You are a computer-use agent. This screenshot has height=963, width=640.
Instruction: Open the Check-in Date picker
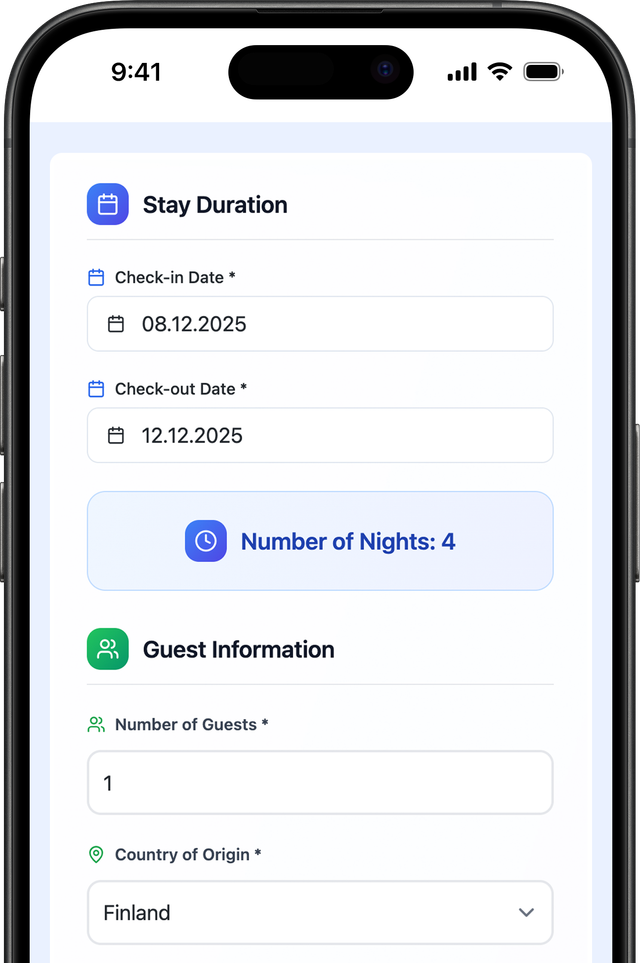coord(319,324)
